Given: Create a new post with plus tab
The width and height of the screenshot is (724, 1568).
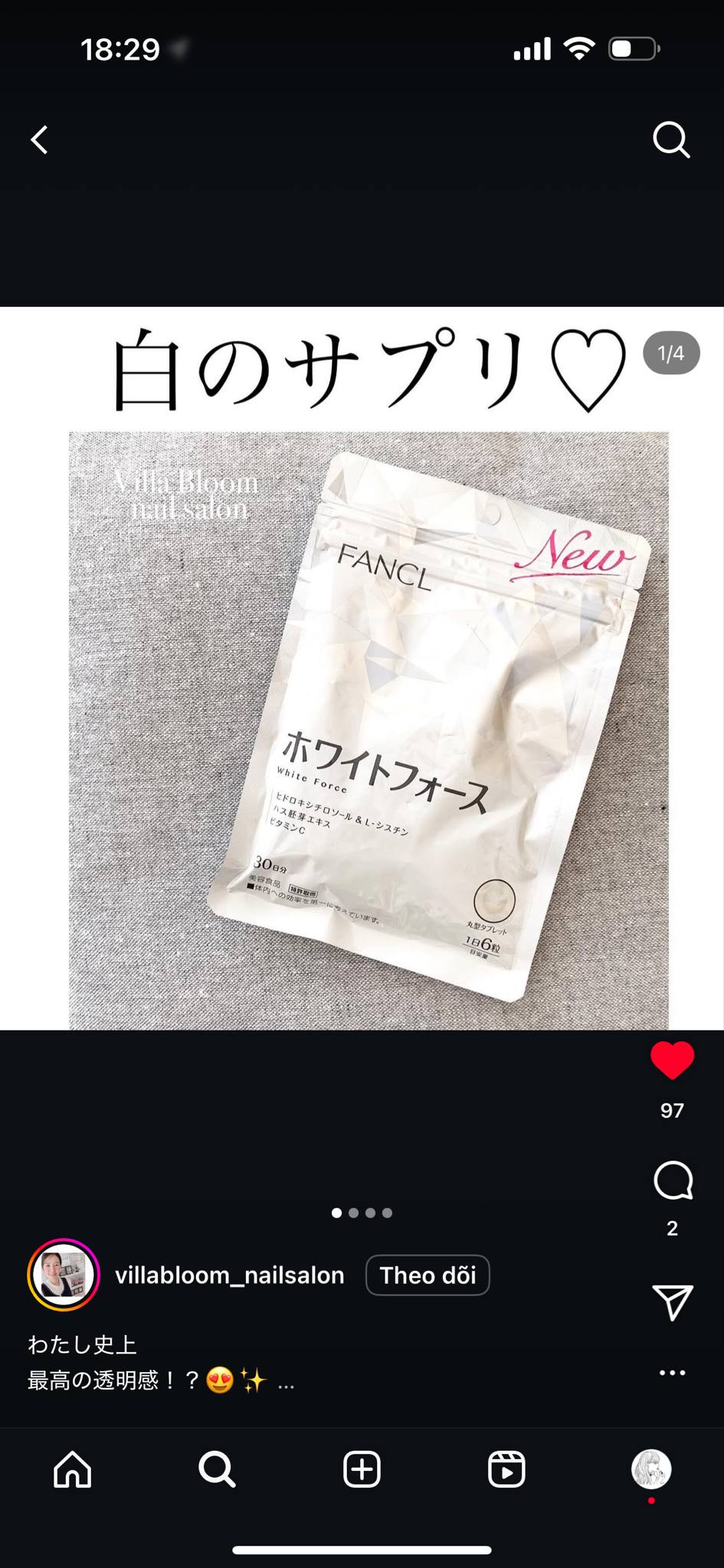Looking at the screenshot, I should [x=362, y=1469].
